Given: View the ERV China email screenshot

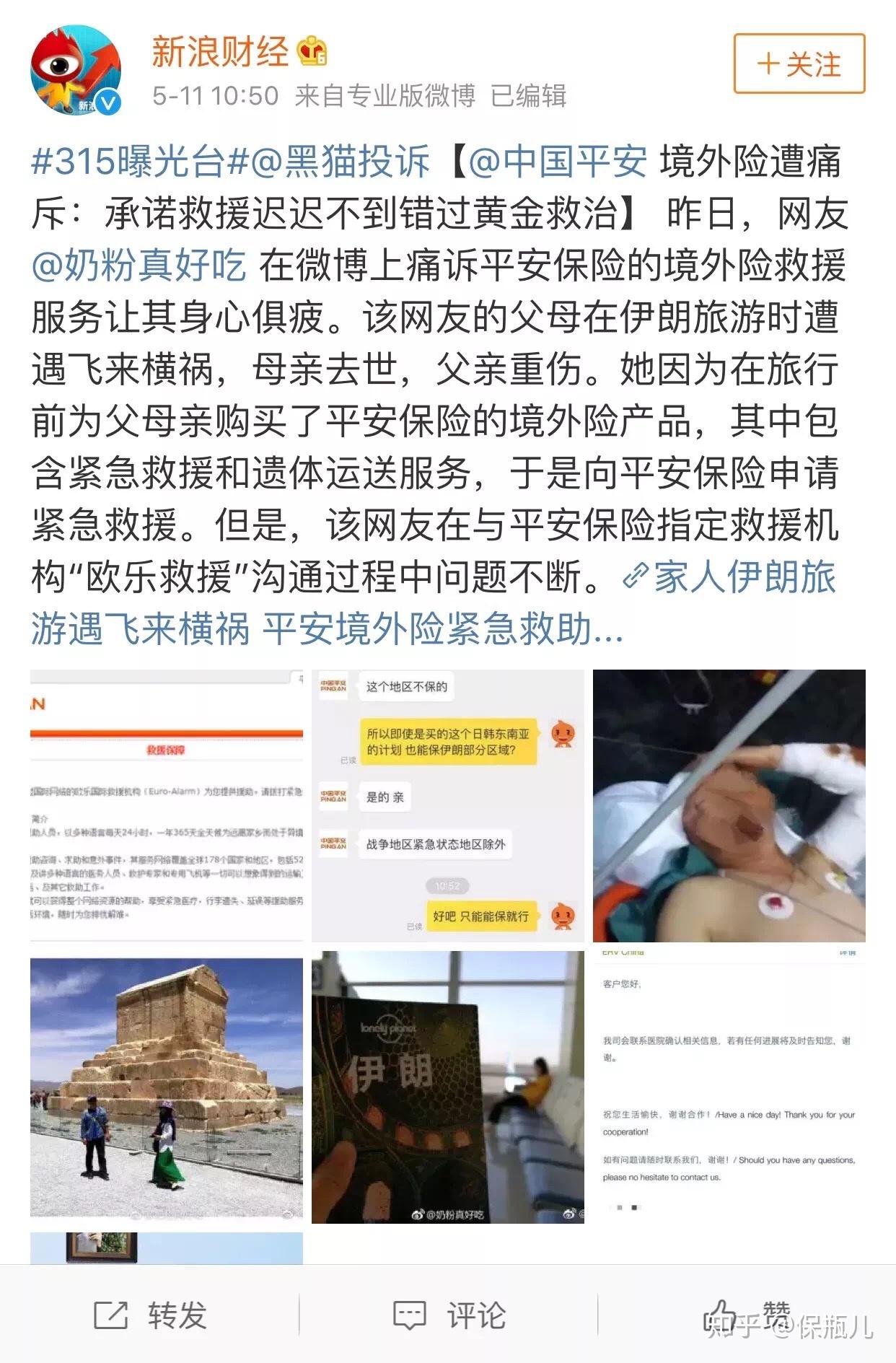Looking at the screenshot, I should coord(729,1087).
